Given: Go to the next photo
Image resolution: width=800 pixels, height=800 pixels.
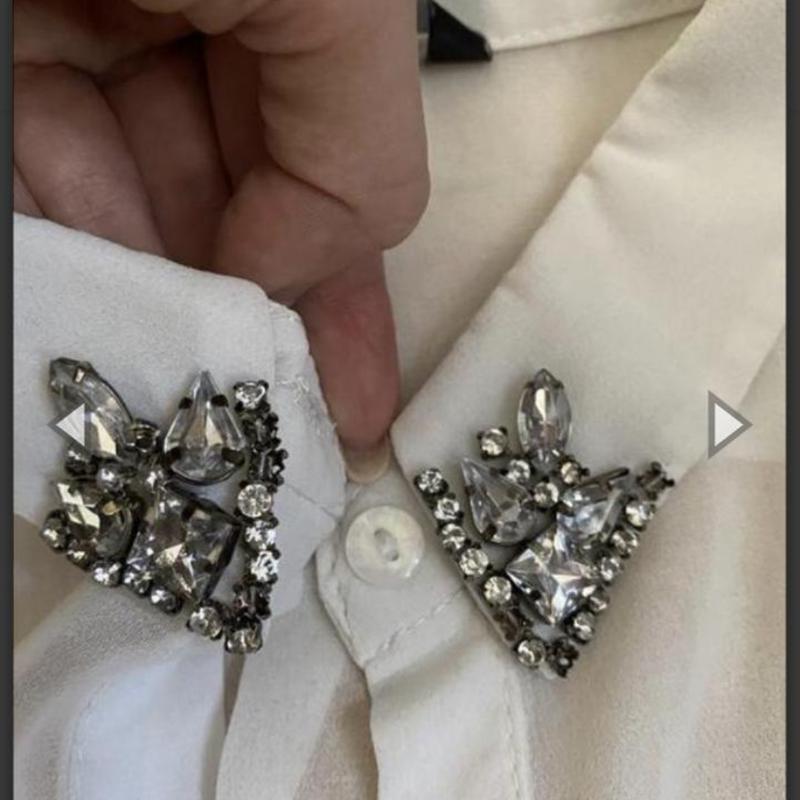Looking at the screenshot, I should click(728, 425).
